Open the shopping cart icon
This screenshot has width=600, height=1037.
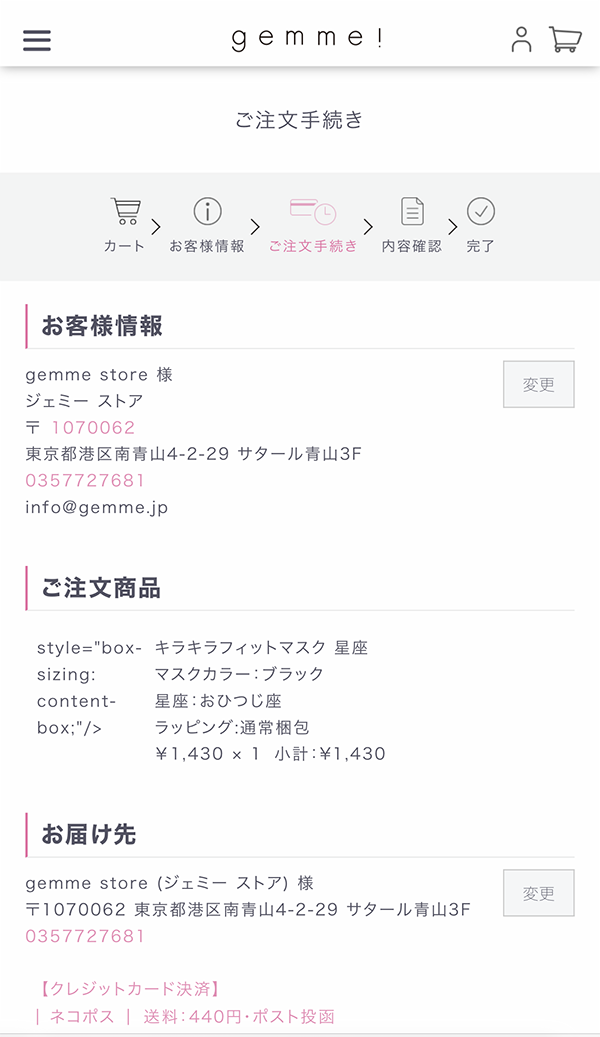(566, 39)
